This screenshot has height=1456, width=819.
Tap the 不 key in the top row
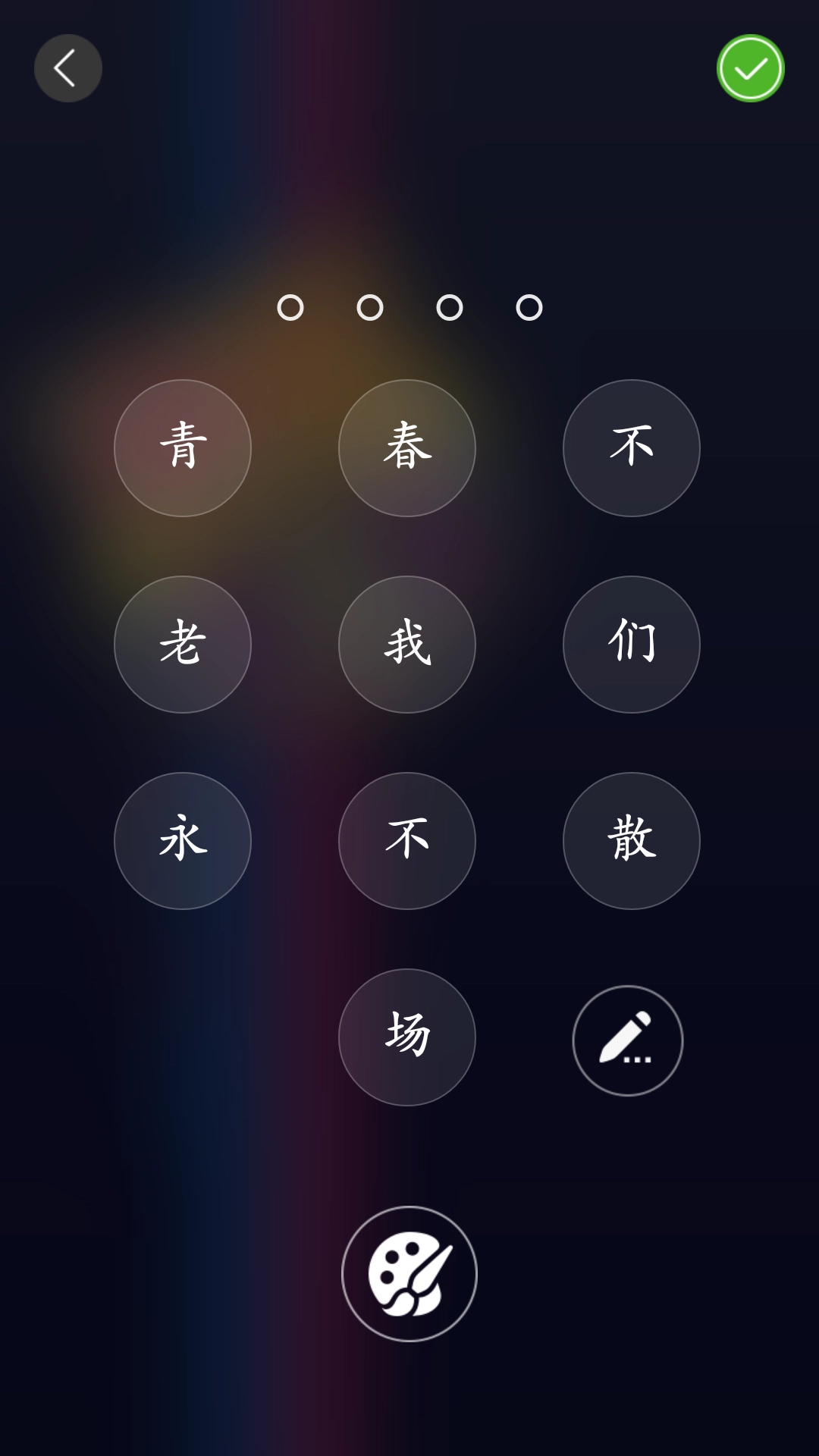(x=631, y=448)
